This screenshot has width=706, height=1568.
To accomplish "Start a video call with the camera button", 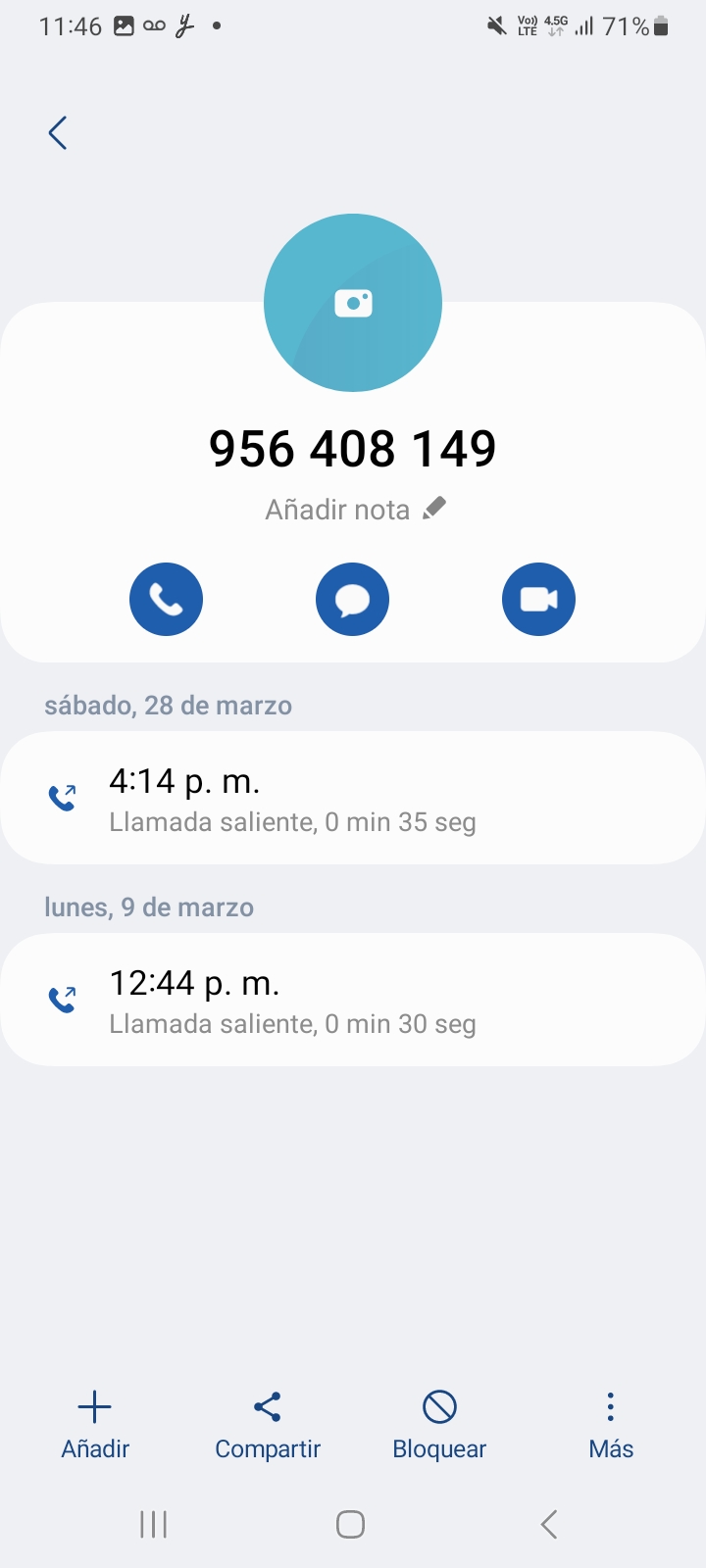I will coord(538,600).
